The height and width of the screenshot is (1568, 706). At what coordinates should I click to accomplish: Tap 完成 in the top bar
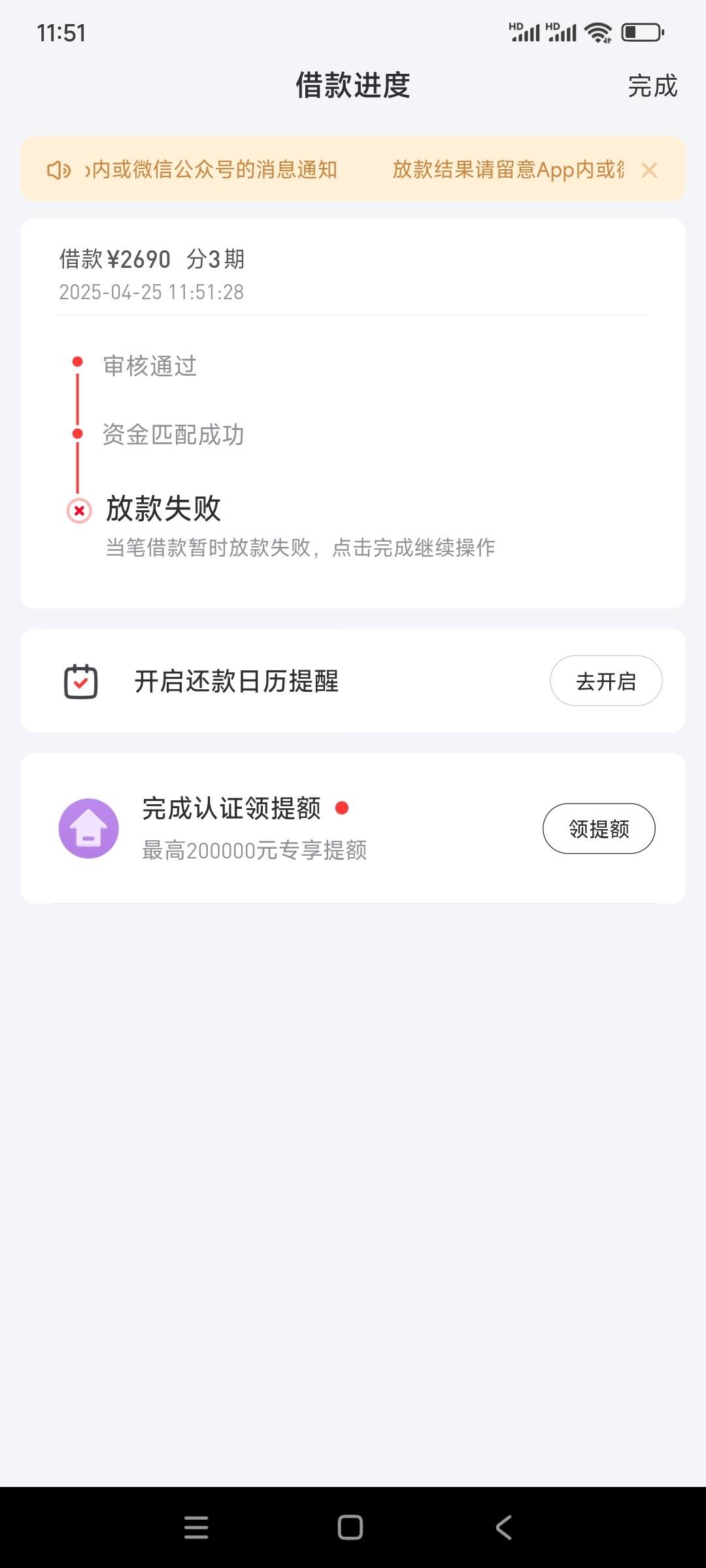click(652, 86)
